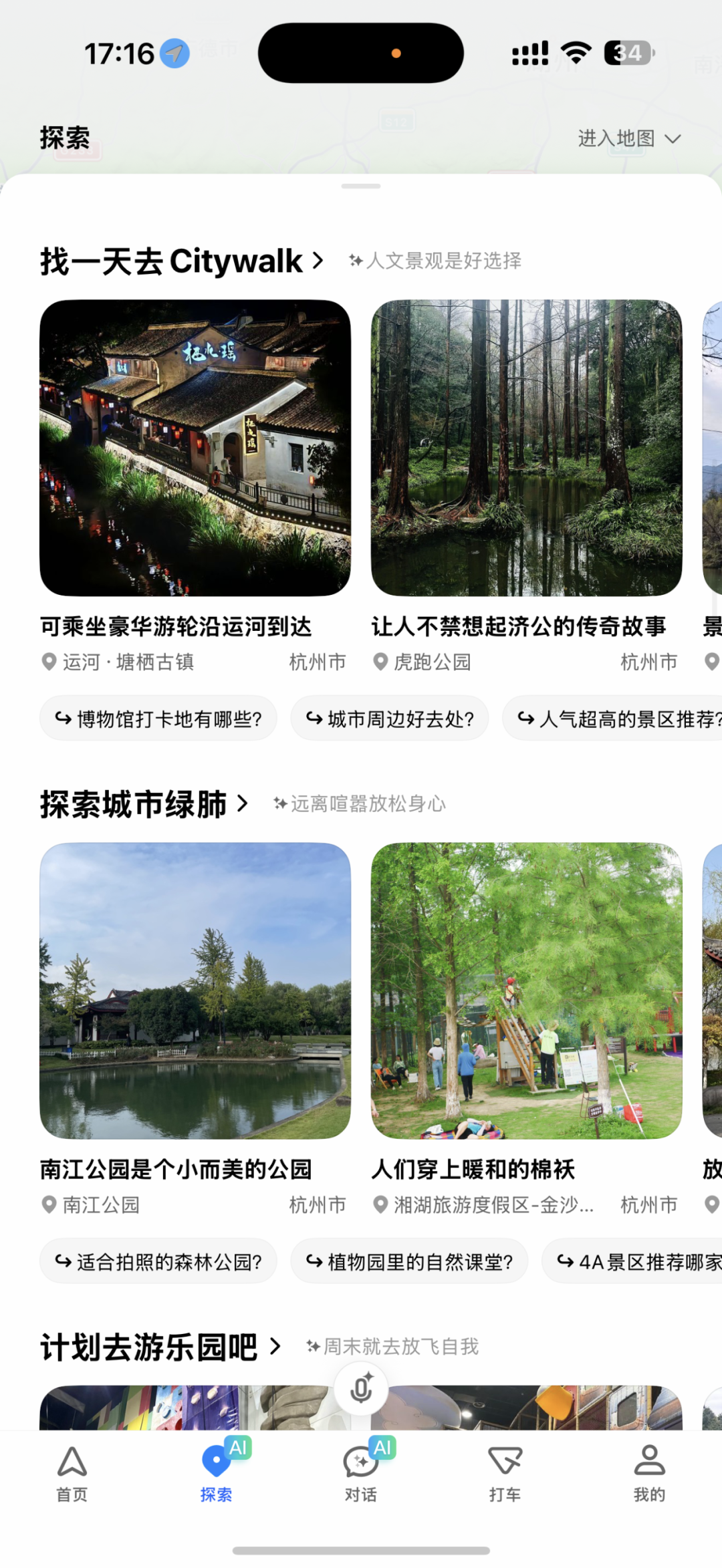Tap the location pin beside 运河·塘栖古镇
The height and width of the screenshot is (1568, 722).
coord(48,662)
